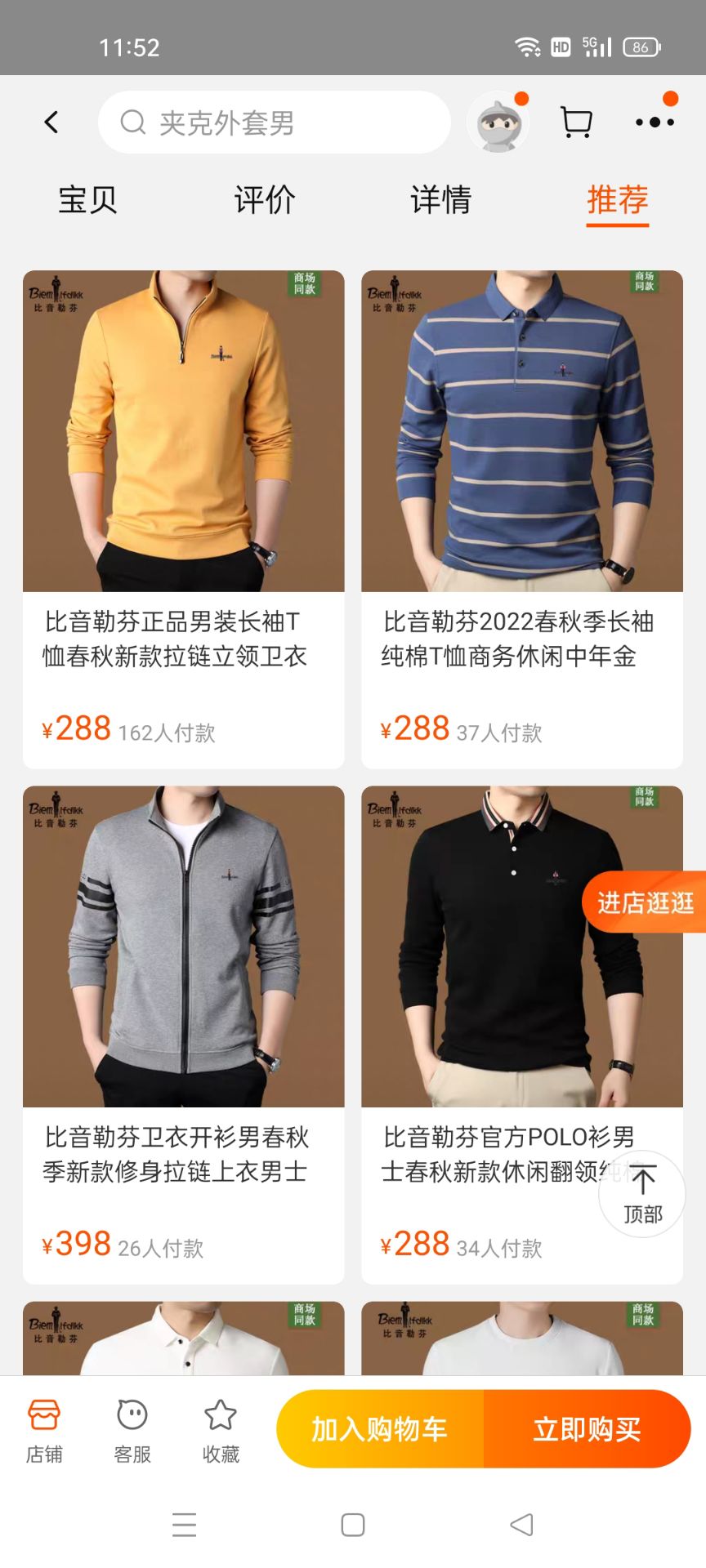706x1568 pixels.
Task: Select the 推荐 tab
Action: coord(618,200)
